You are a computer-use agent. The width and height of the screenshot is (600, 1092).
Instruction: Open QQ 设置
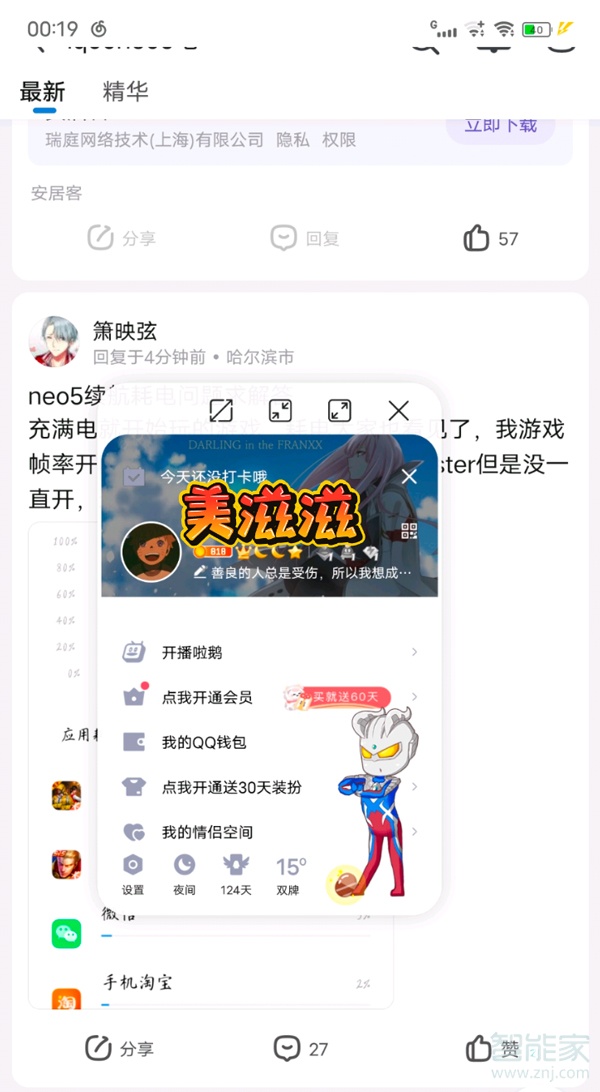(133, 874)
